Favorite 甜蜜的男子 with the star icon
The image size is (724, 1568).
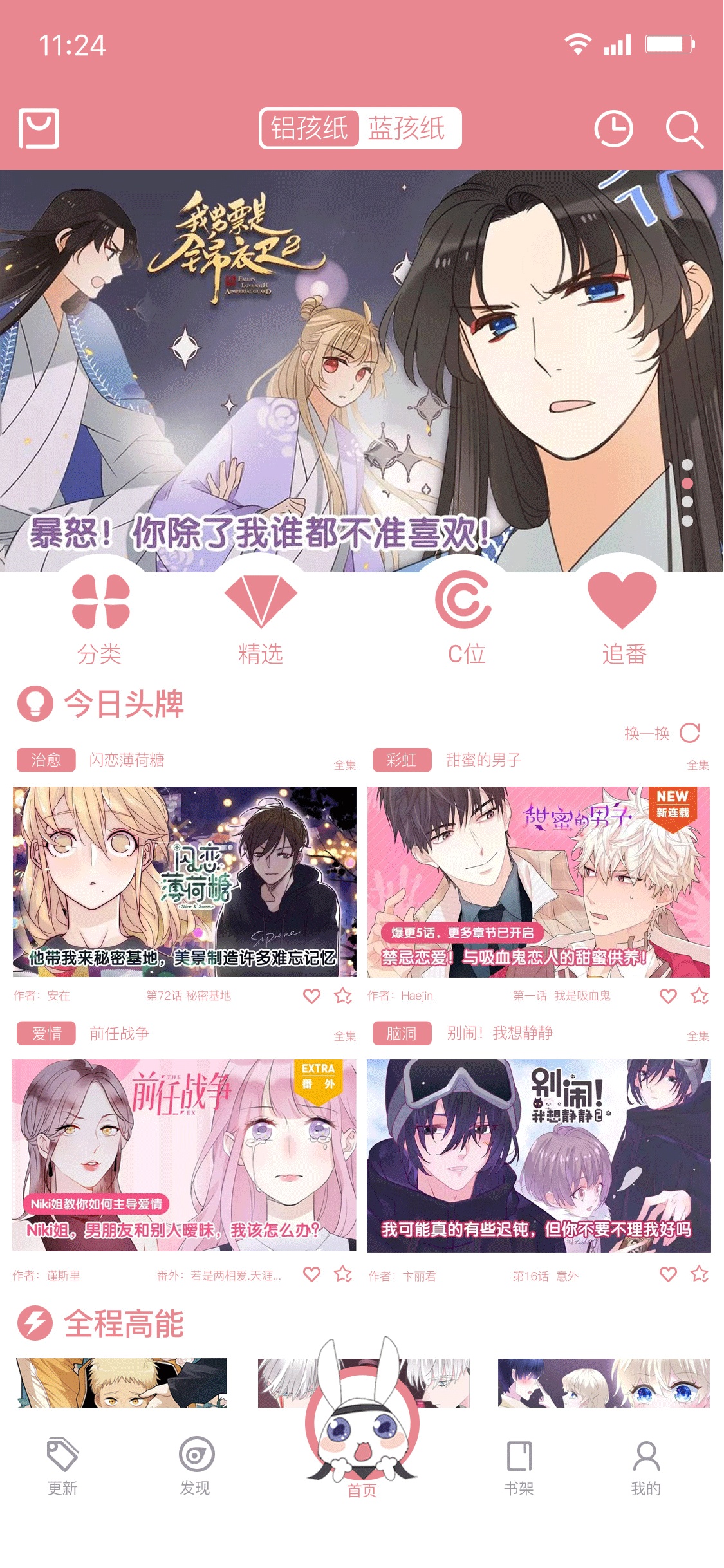coord(700,996)
